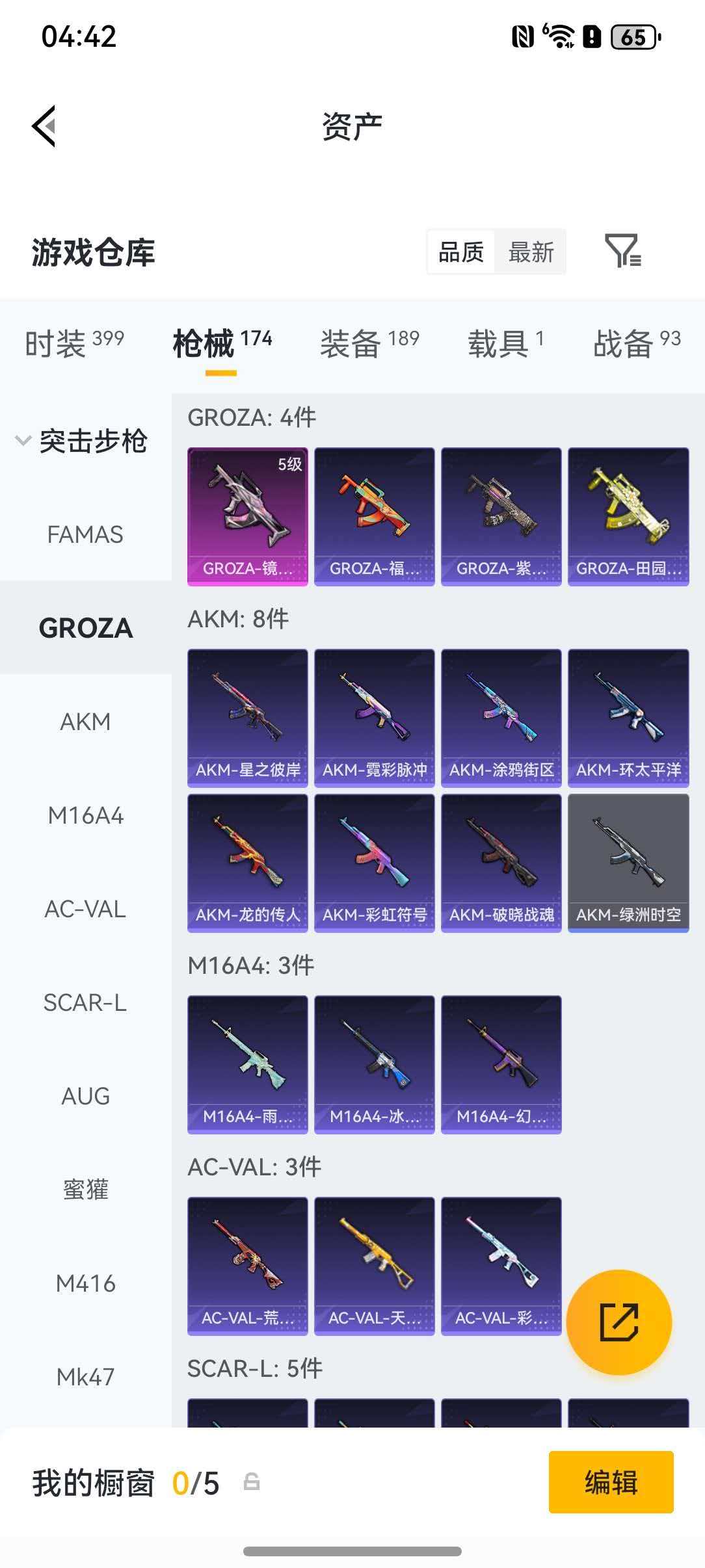Open the filter icon next to 最新
This screenshot has height=1568, width=705.
[x=622, y=251]
